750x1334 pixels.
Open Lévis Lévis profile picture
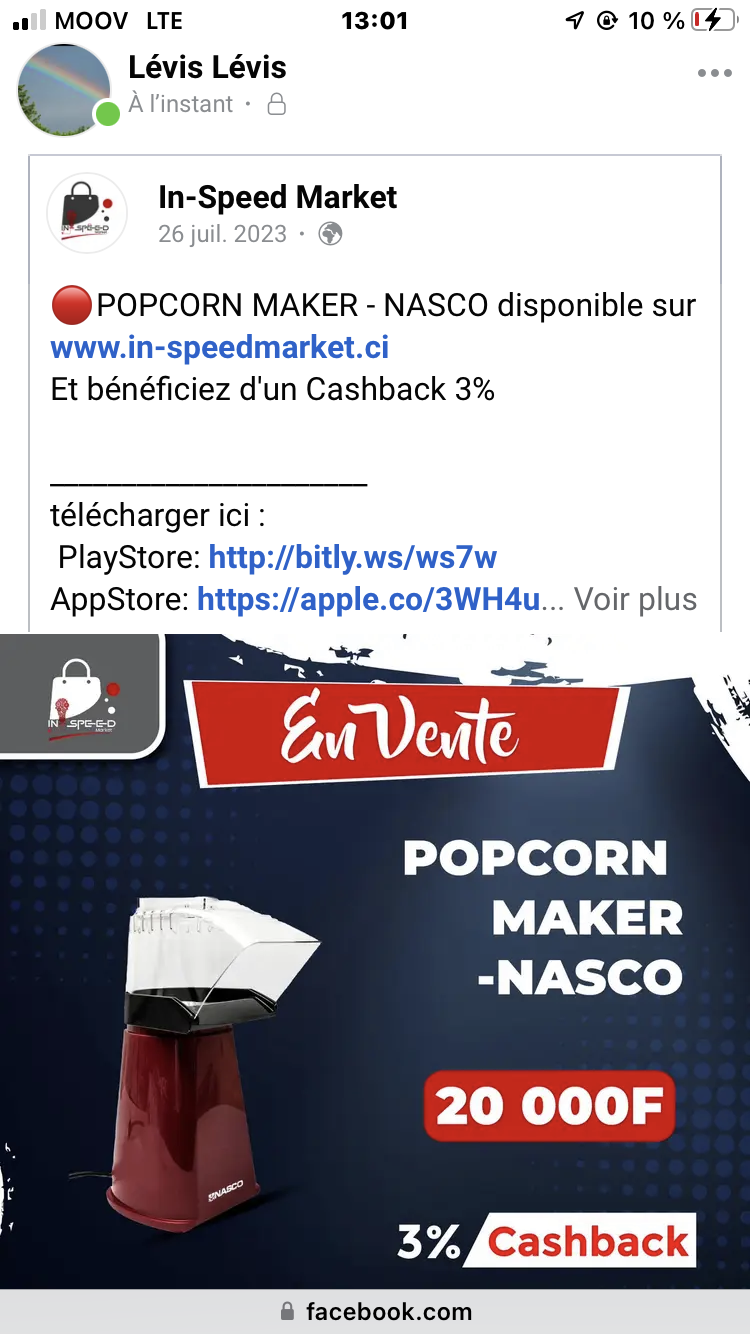tap(64, 89)
